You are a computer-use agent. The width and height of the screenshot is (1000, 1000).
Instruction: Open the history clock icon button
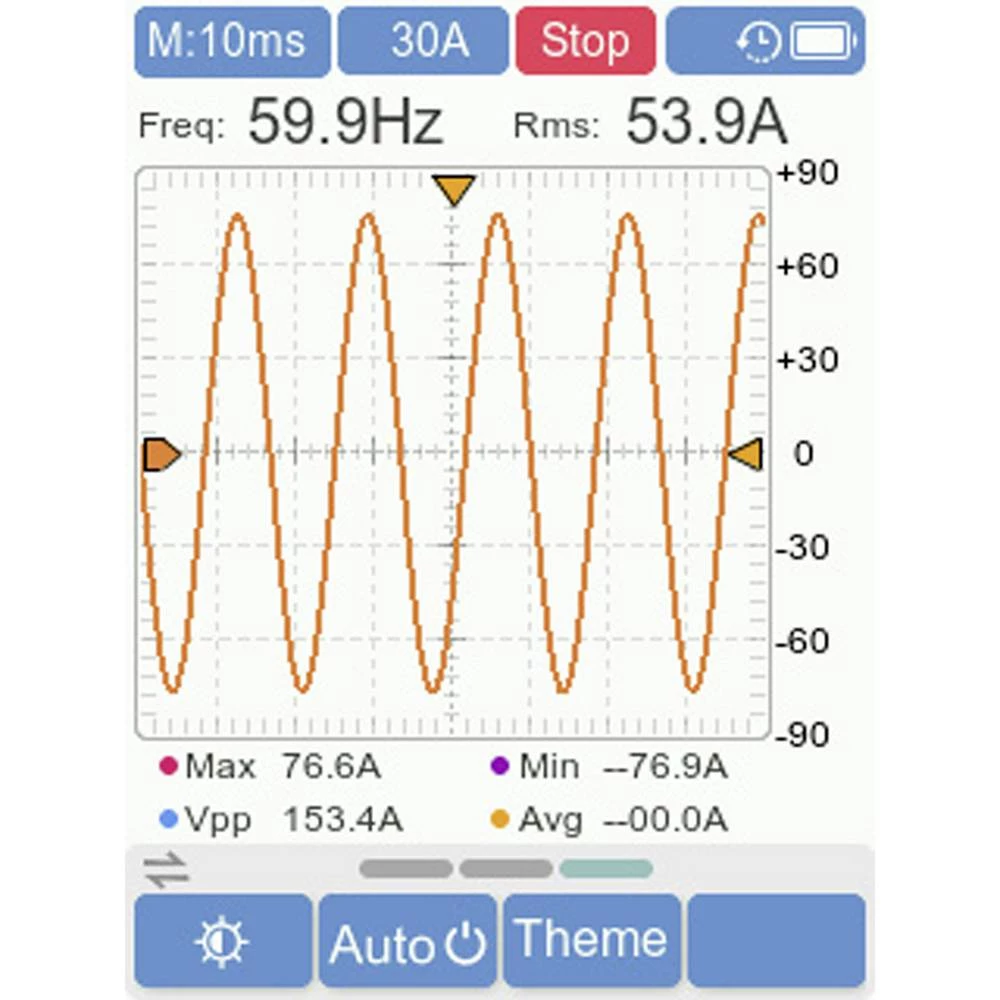pyautogui.click(x=759, y=42)
